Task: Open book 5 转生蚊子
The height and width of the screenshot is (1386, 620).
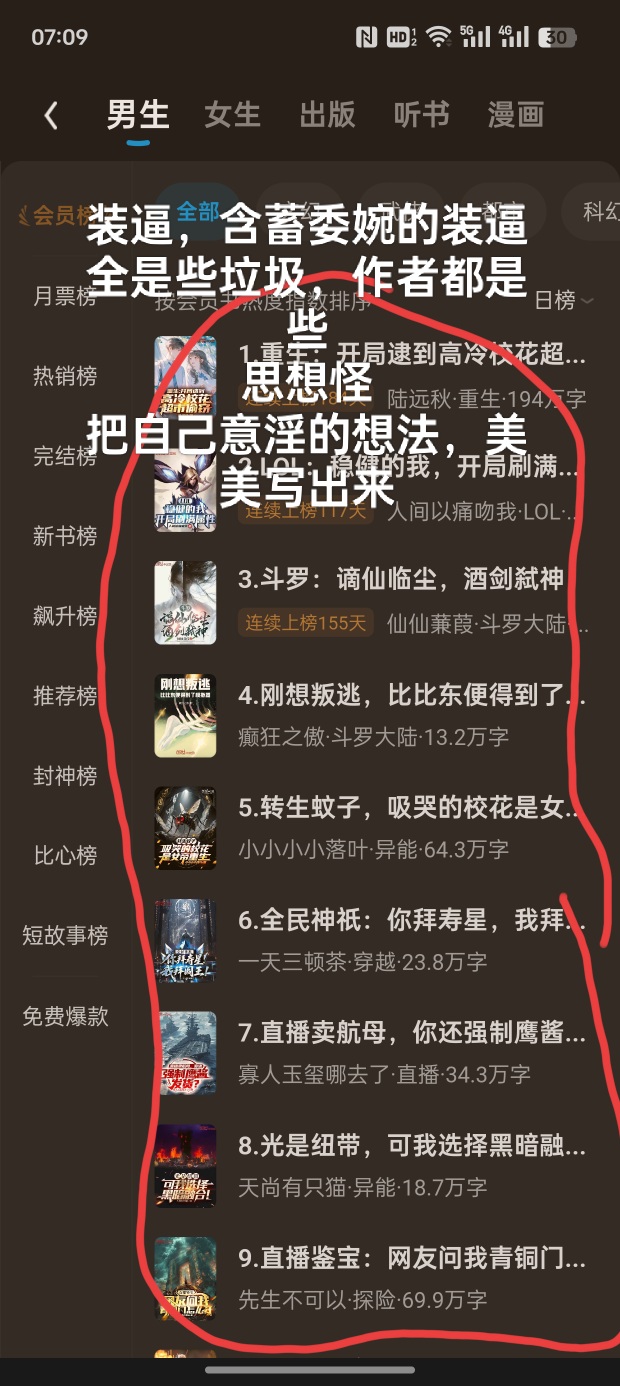Action: tap(410, 806)
